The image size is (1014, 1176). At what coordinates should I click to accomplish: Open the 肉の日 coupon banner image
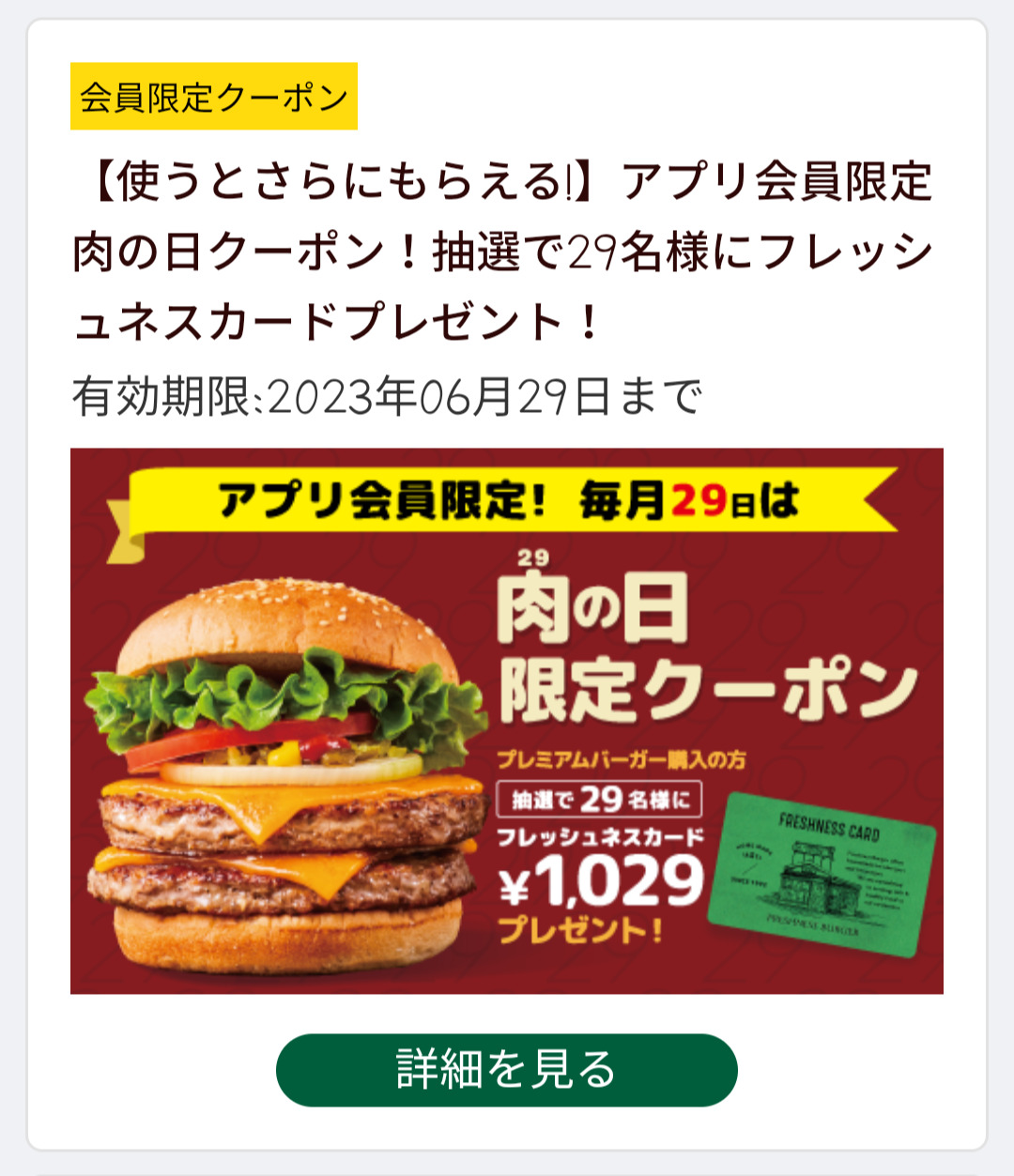pyautogui.click(x=506, y=721)
